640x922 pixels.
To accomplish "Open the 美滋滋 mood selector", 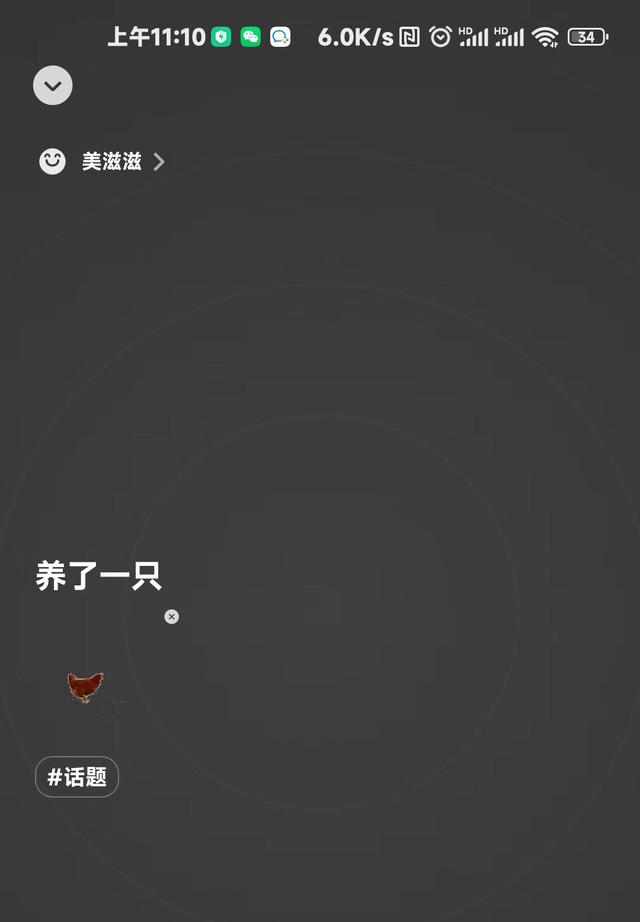I will click(103, 161).
